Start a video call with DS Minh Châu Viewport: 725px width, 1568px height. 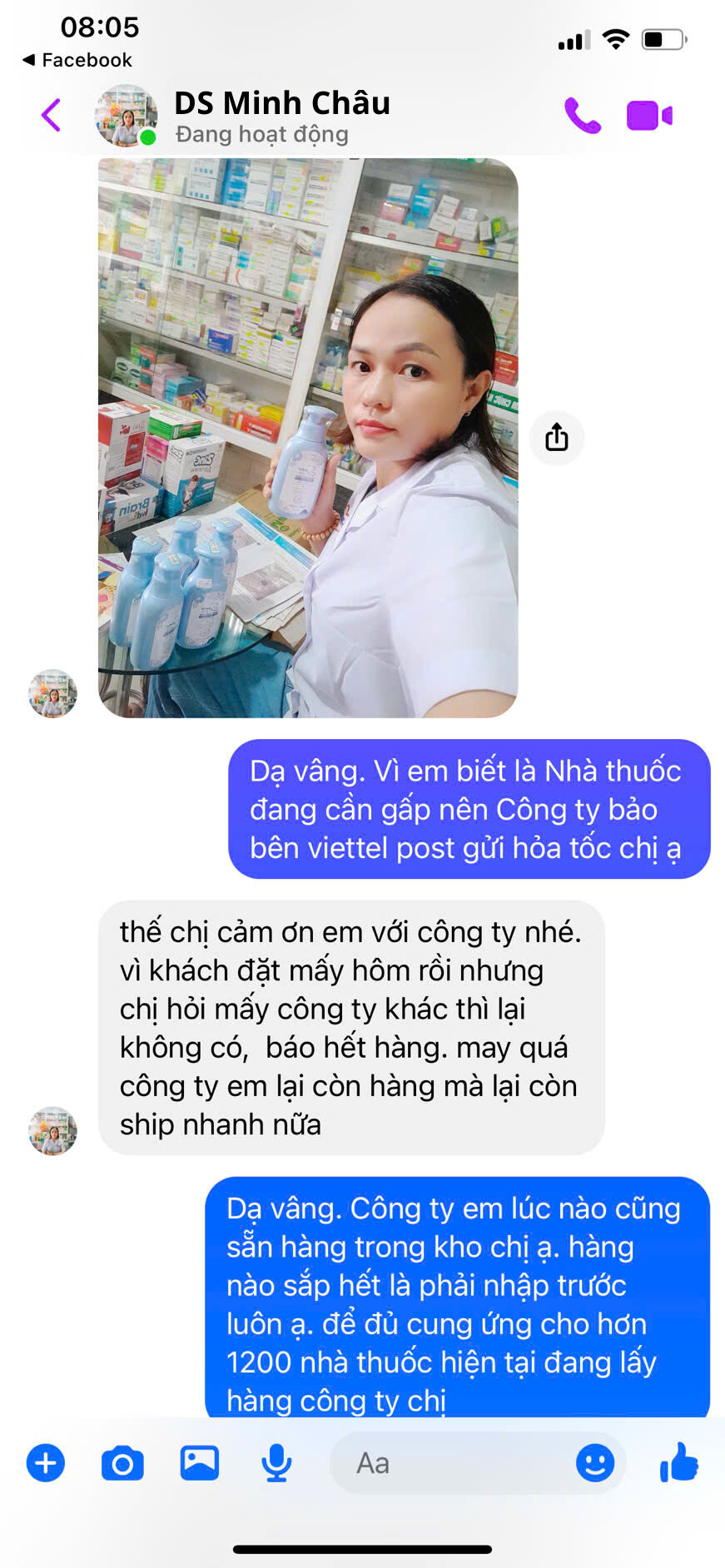click(648, 116)
